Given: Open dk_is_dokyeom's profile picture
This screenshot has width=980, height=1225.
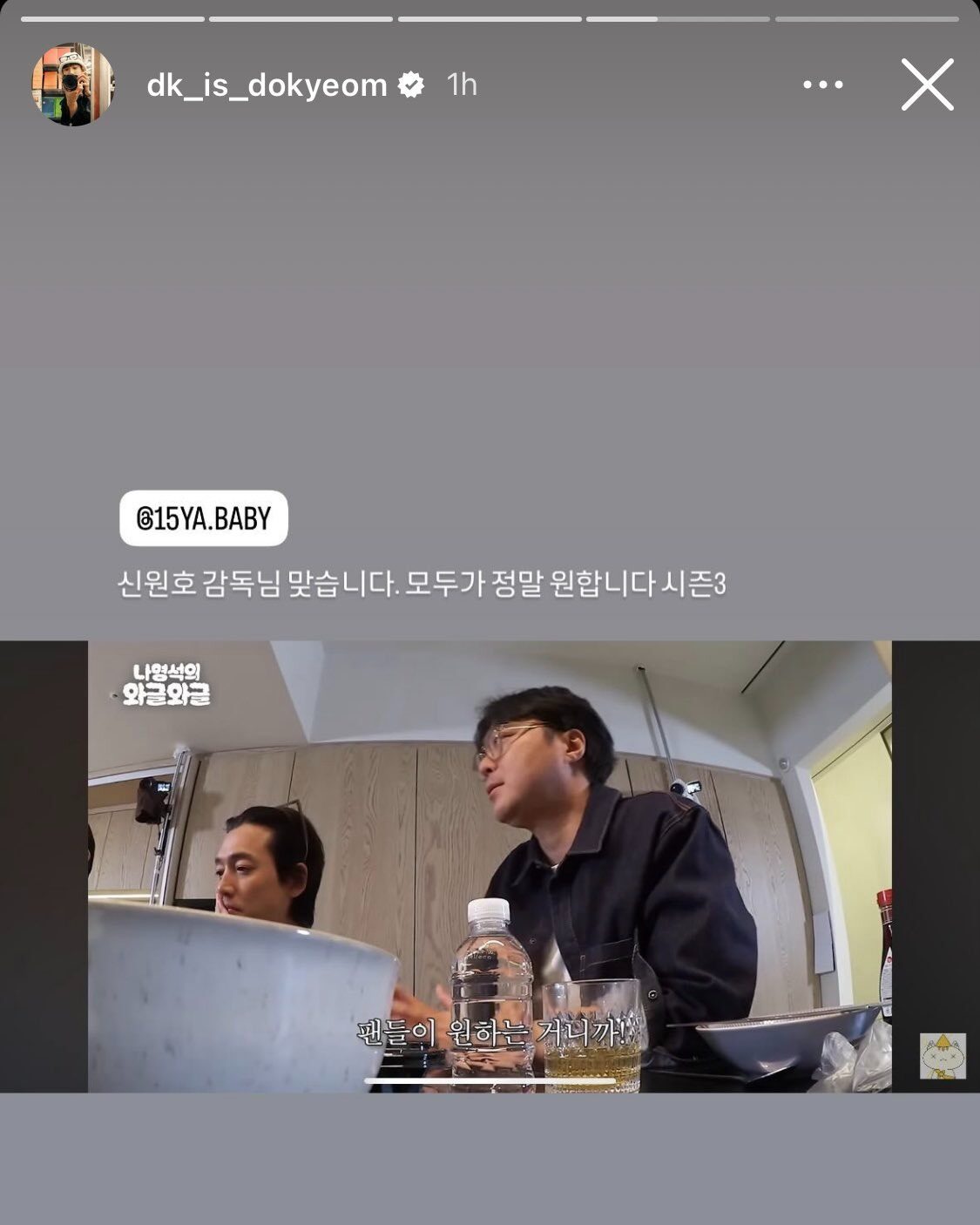Looking at the screenshot, I should 73,85.
